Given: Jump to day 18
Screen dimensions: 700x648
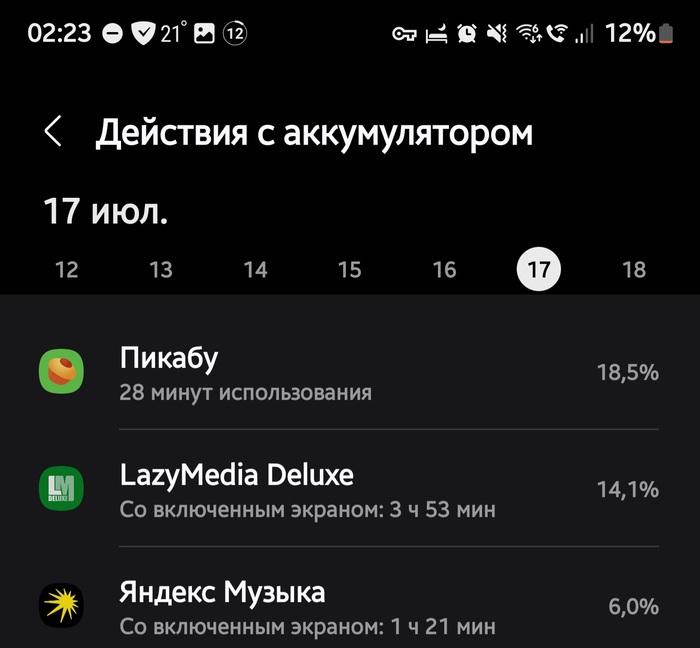Looking at the screenshot, I should pyautogui.click(x=634, y=270).
